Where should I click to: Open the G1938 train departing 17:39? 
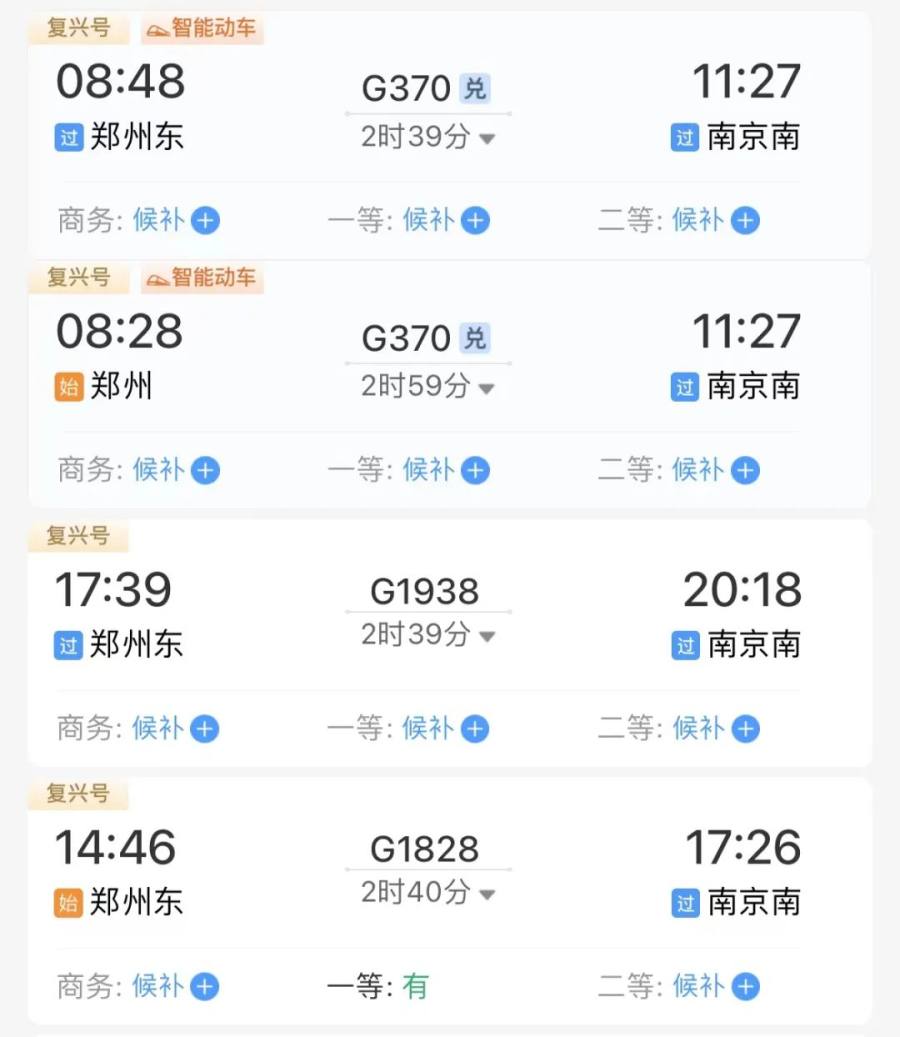coord(424,591)
